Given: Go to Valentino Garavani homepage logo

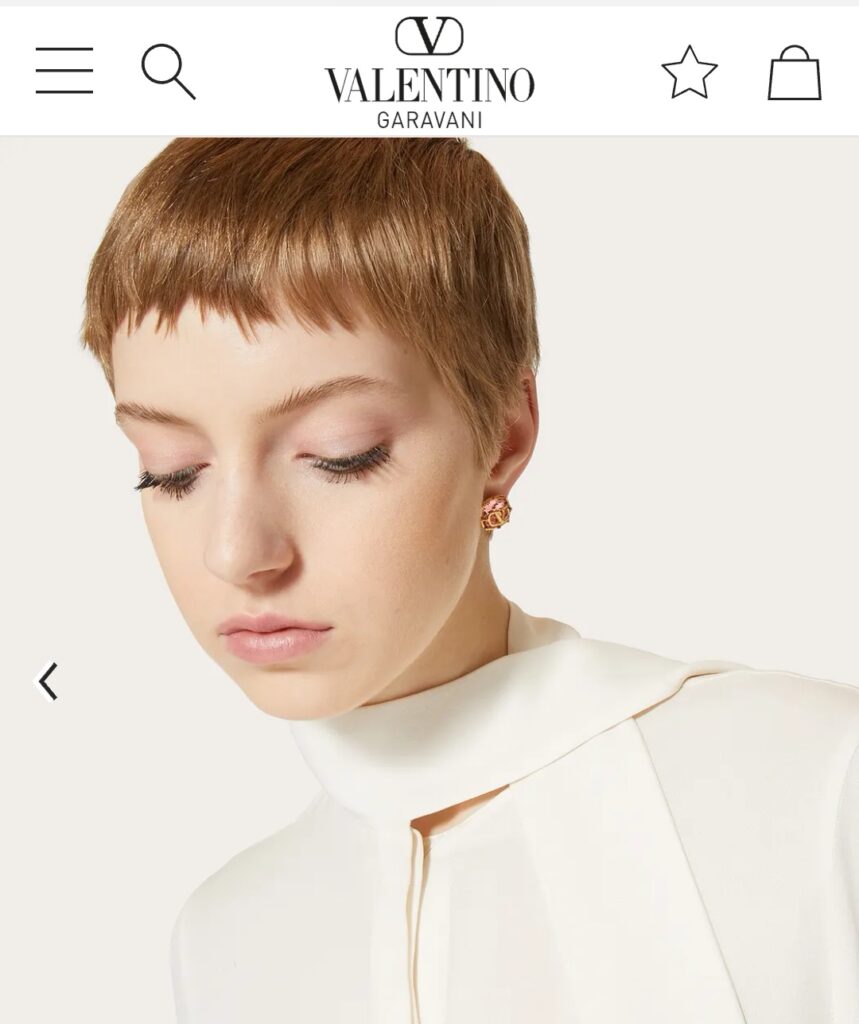Looking at the screenshot, I should [429, 73].
